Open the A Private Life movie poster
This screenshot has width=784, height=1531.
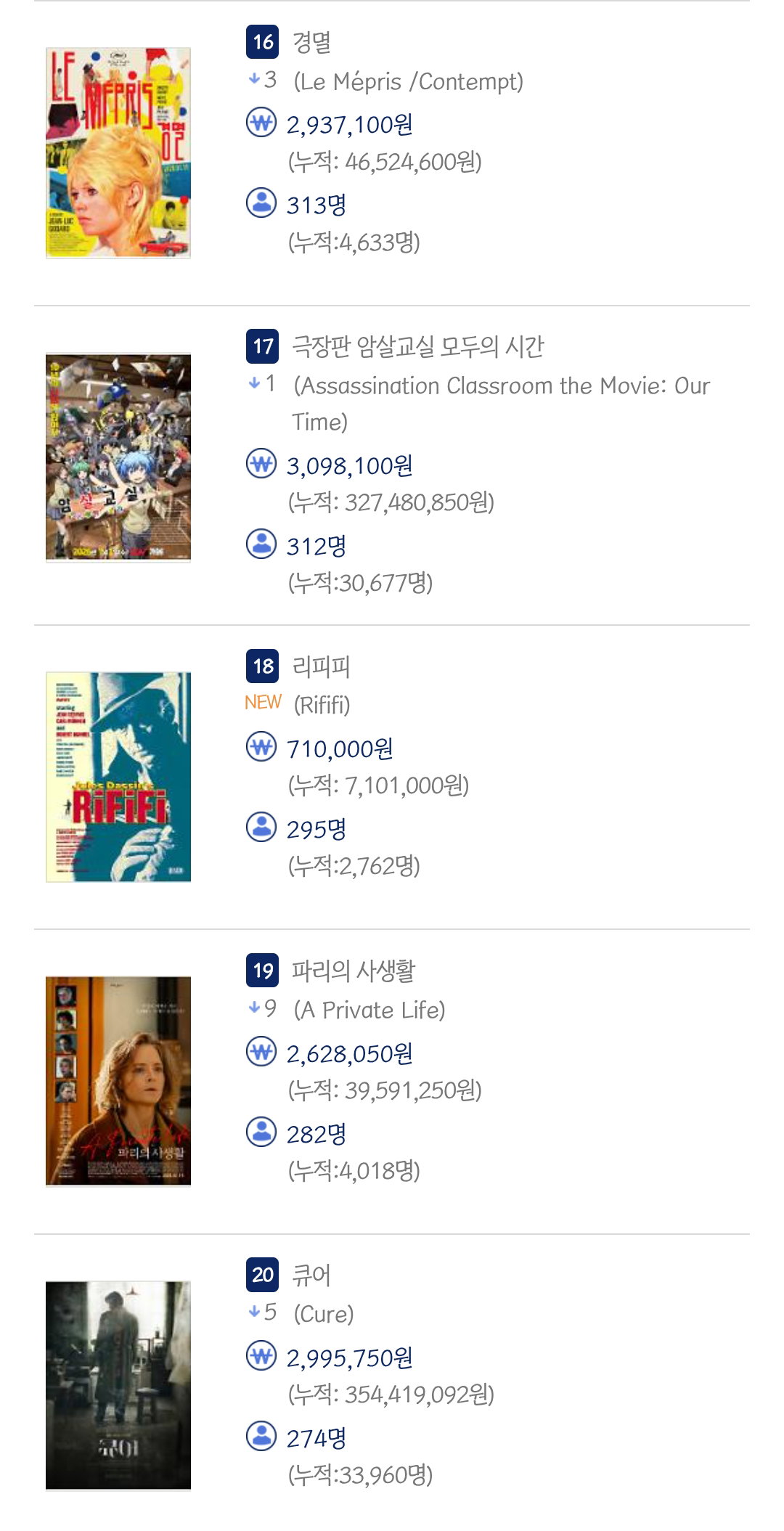(118, 1081)
